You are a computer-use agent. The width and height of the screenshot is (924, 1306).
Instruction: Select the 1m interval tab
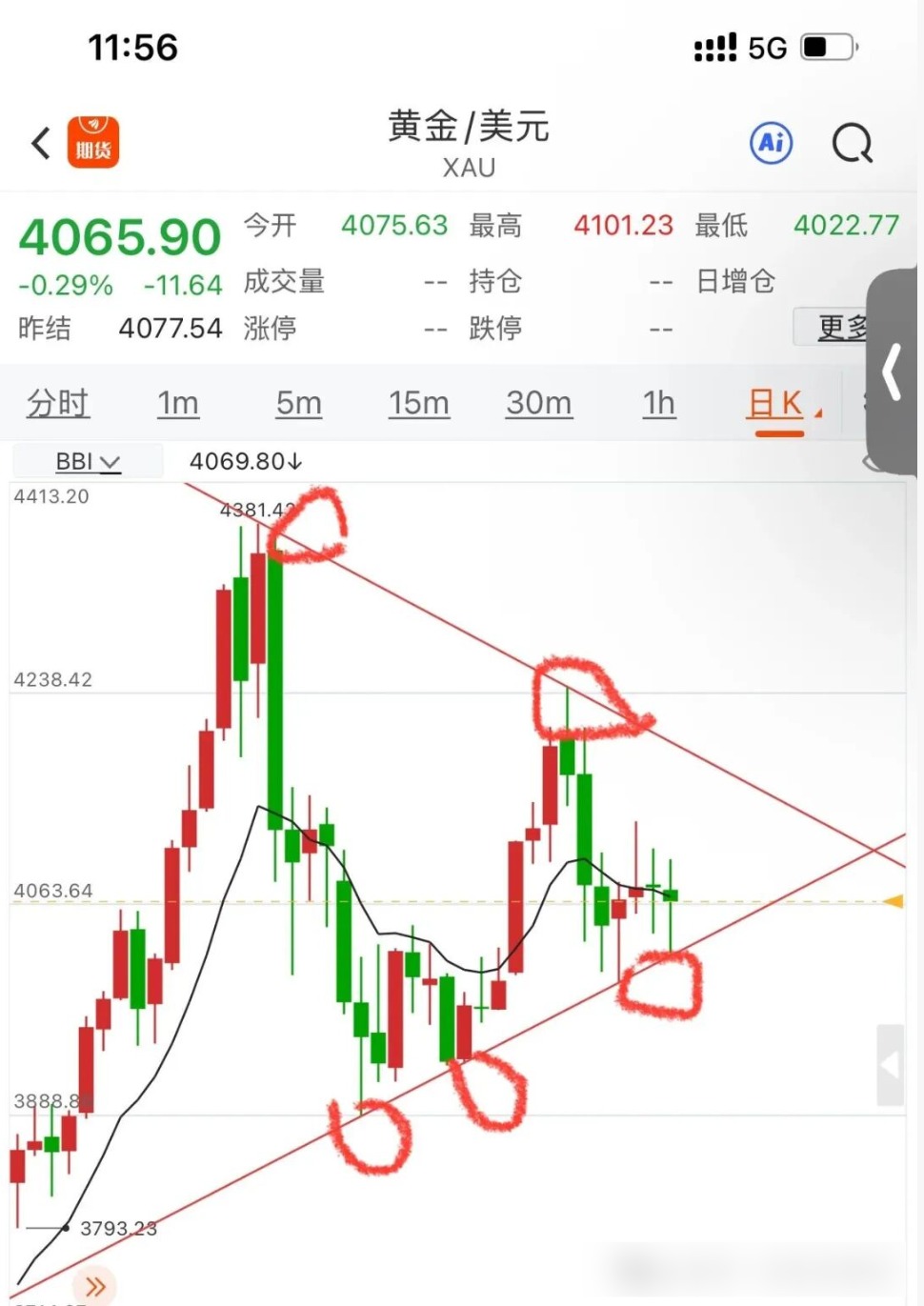pyautogui.click(x=178, y=403)
